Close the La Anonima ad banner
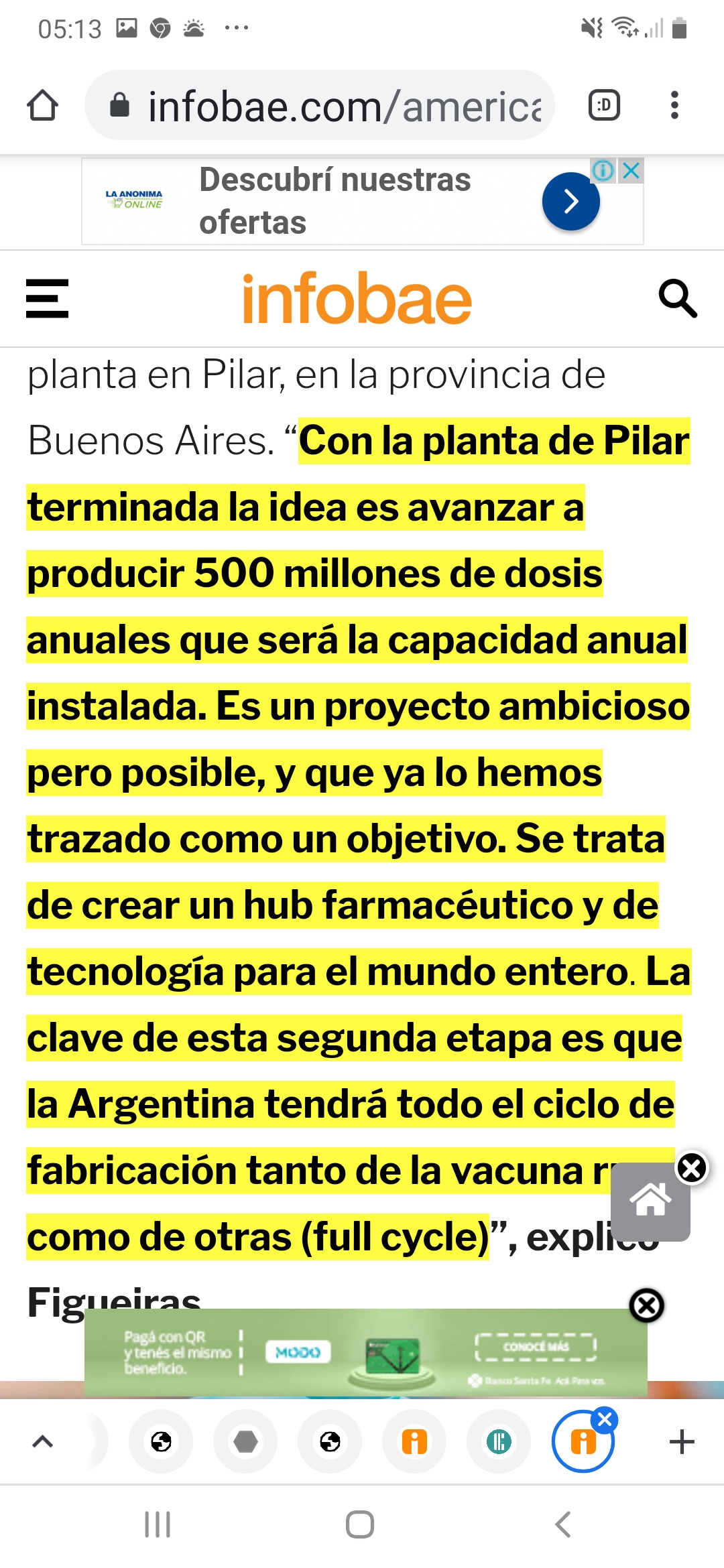 (x=631, y=171)
